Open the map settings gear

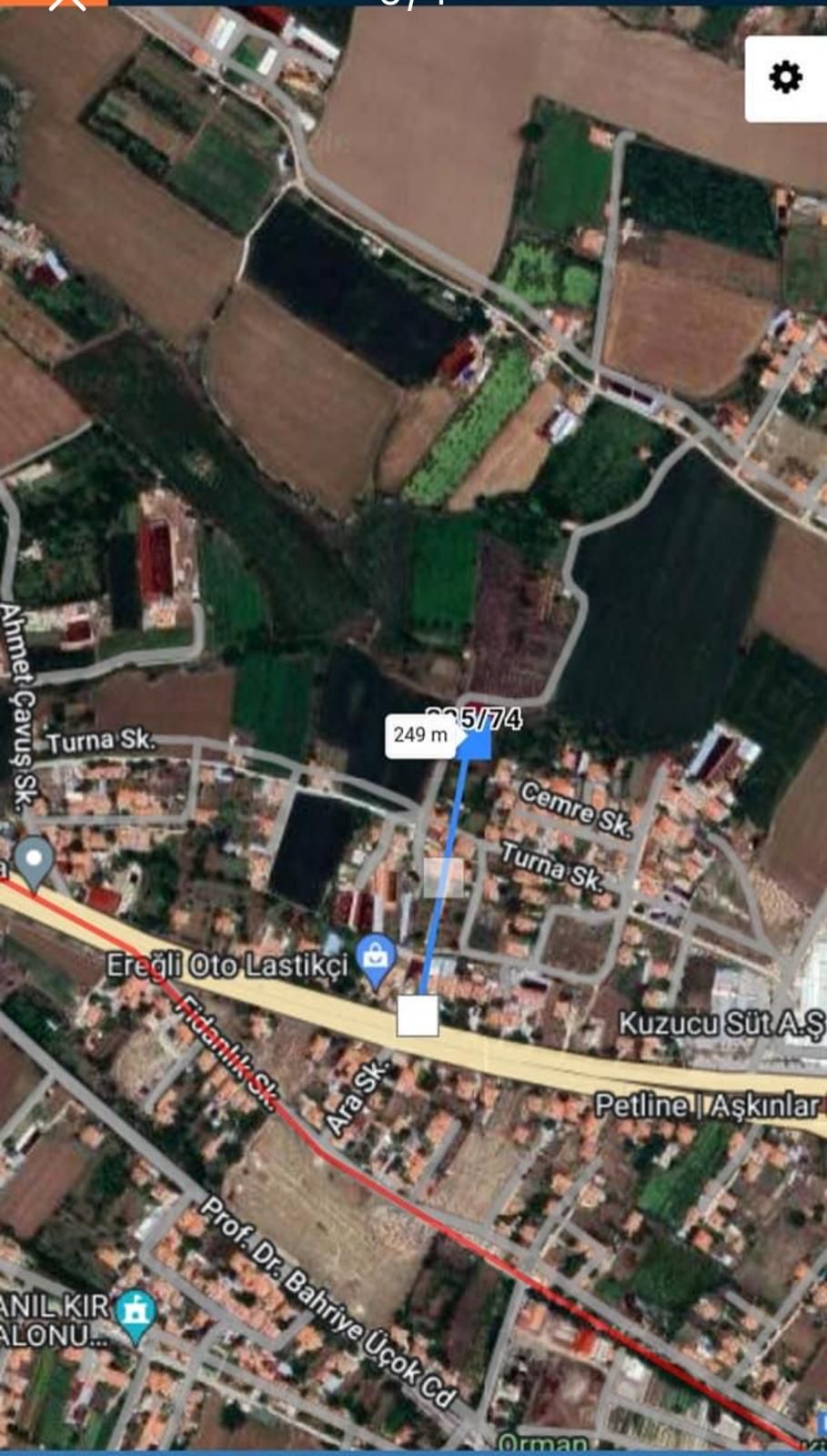click(785, 78)
